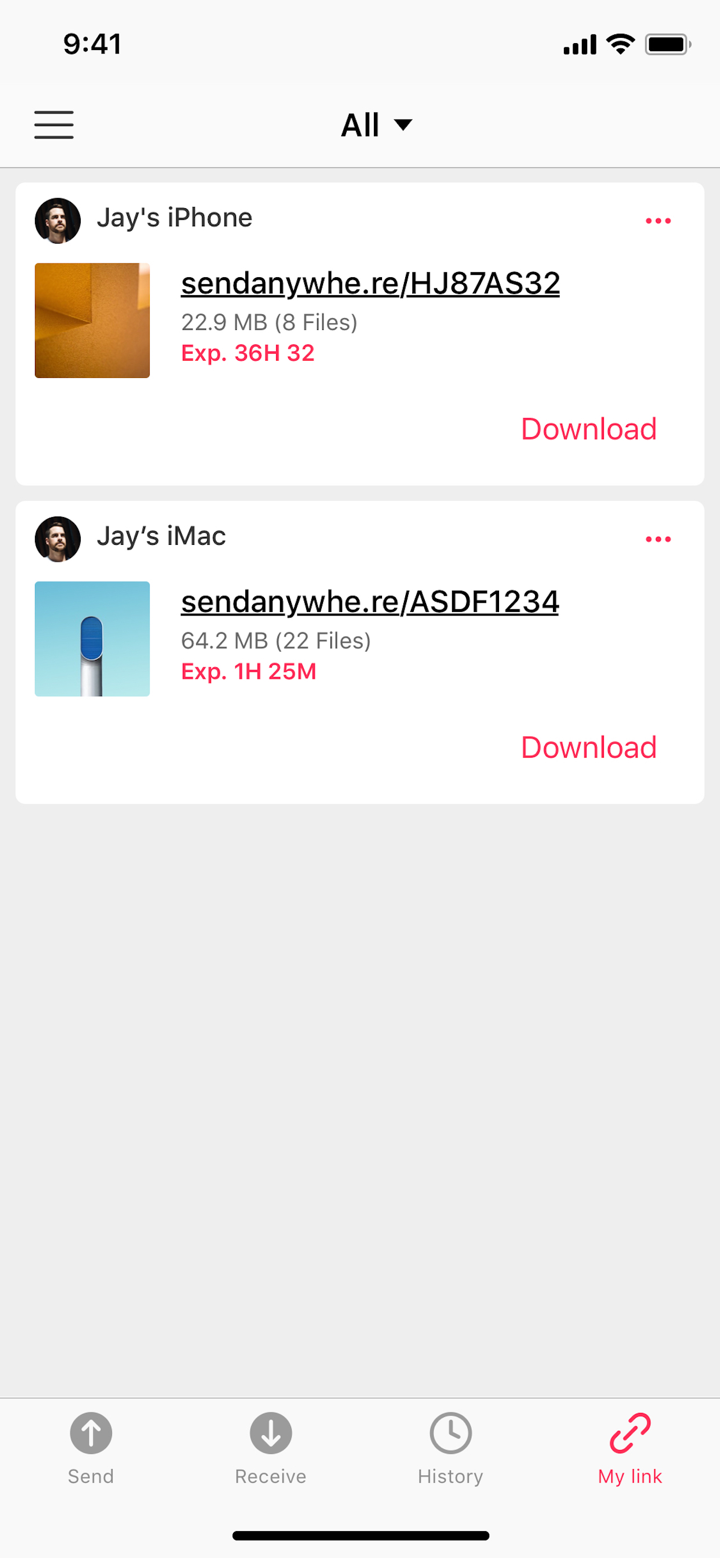Tap the My link icon
Viewport: 720px width, 1558px height.
coord(629,1434)
